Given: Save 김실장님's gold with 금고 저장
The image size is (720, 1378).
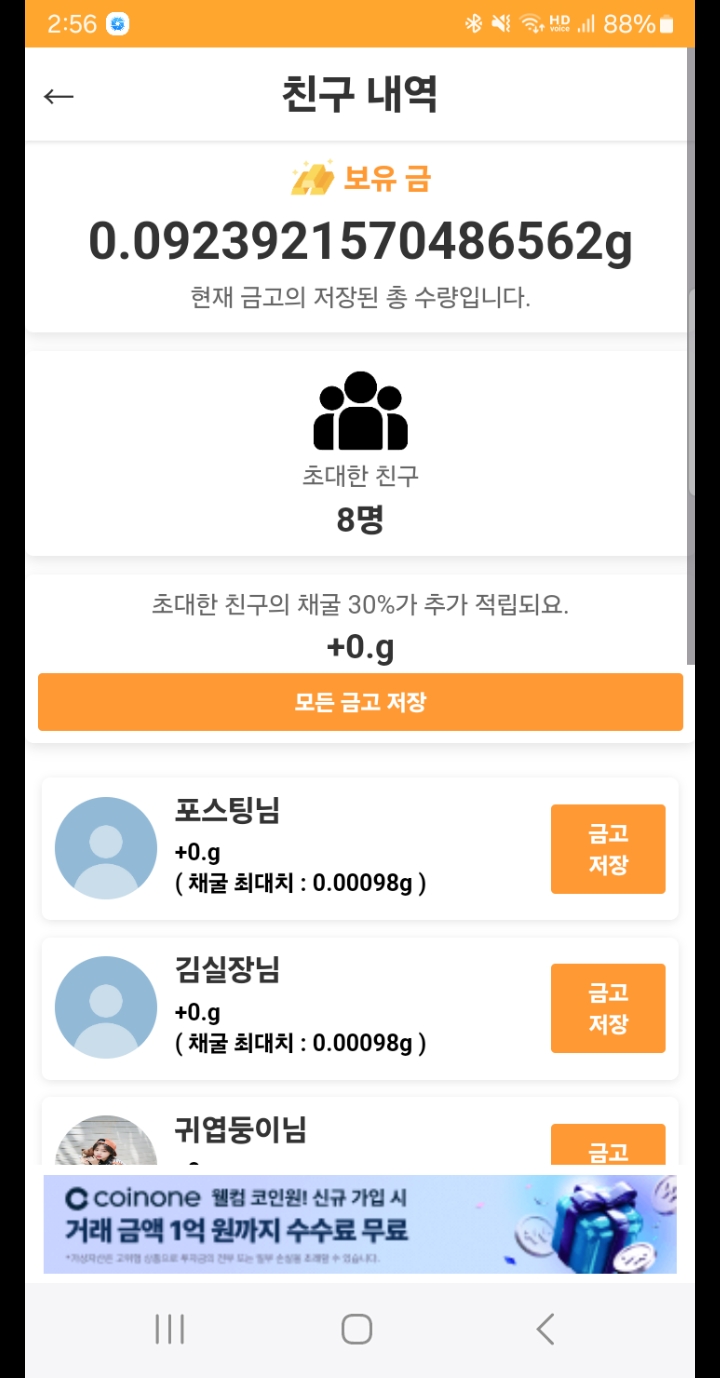Looking at the screenshot, I should 608,1008.
